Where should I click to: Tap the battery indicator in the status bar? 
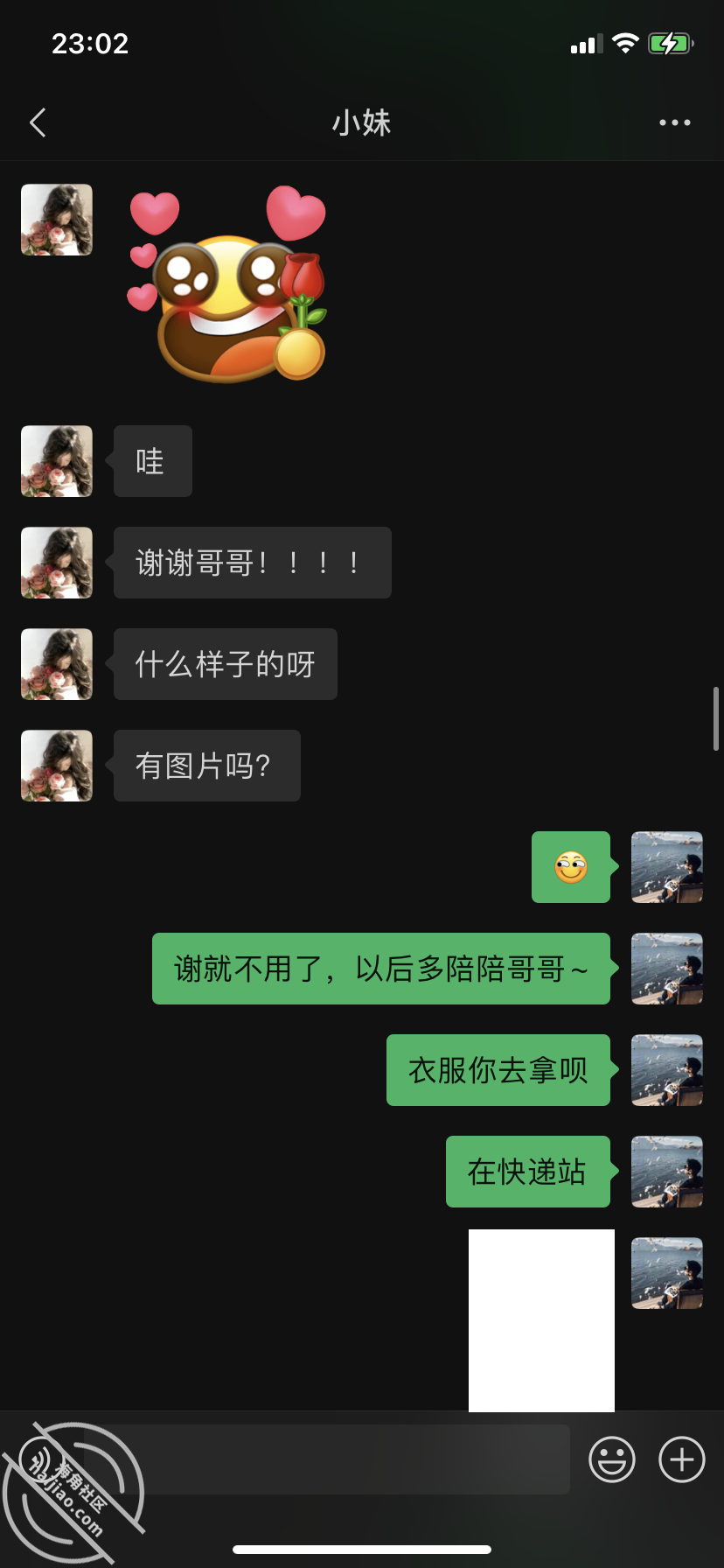(x=670, y=43)
